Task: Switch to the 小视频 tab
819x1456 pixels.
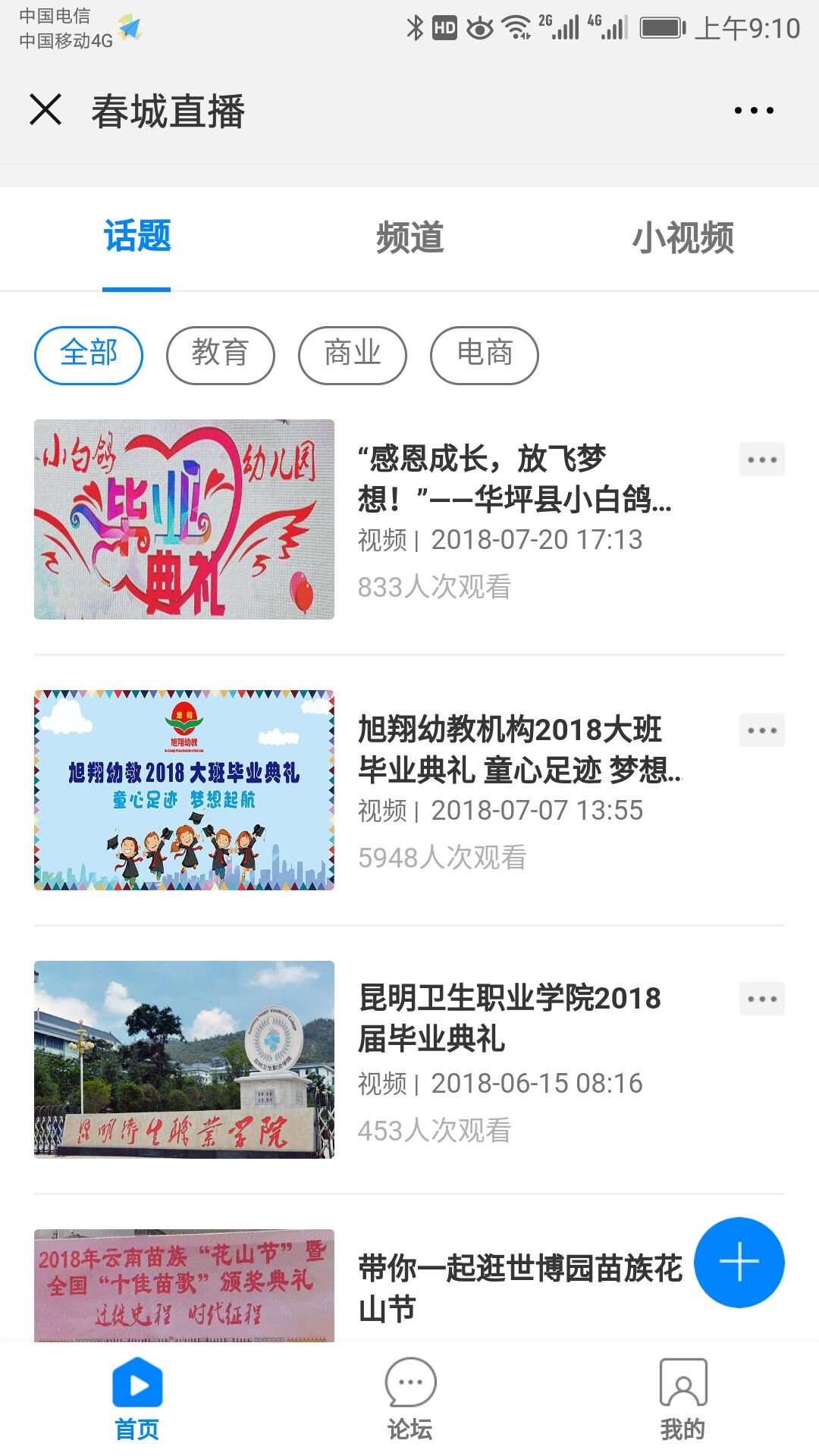Action: pos(682,237)
